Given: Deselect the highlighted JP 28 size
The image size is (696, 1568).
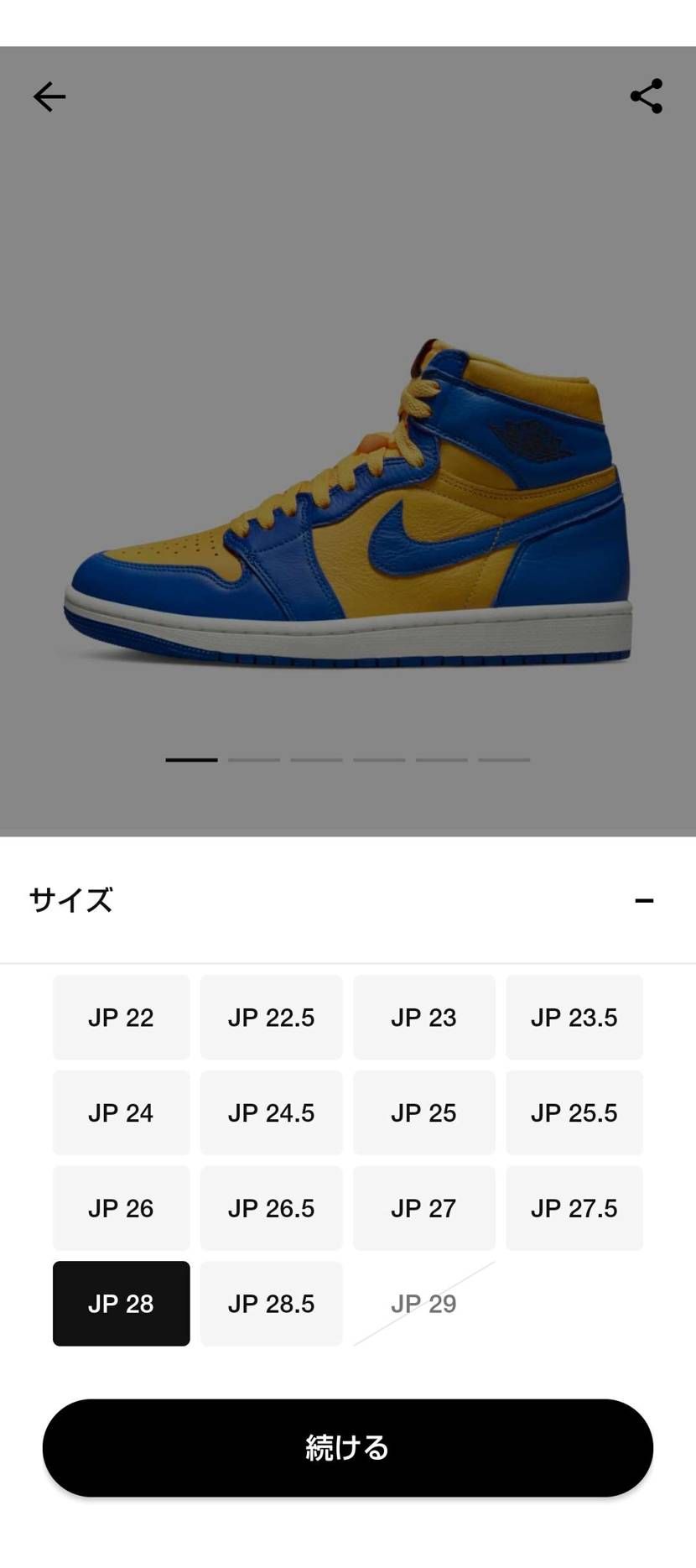Looking at the screenshot, I should [x=121, y=1304].
